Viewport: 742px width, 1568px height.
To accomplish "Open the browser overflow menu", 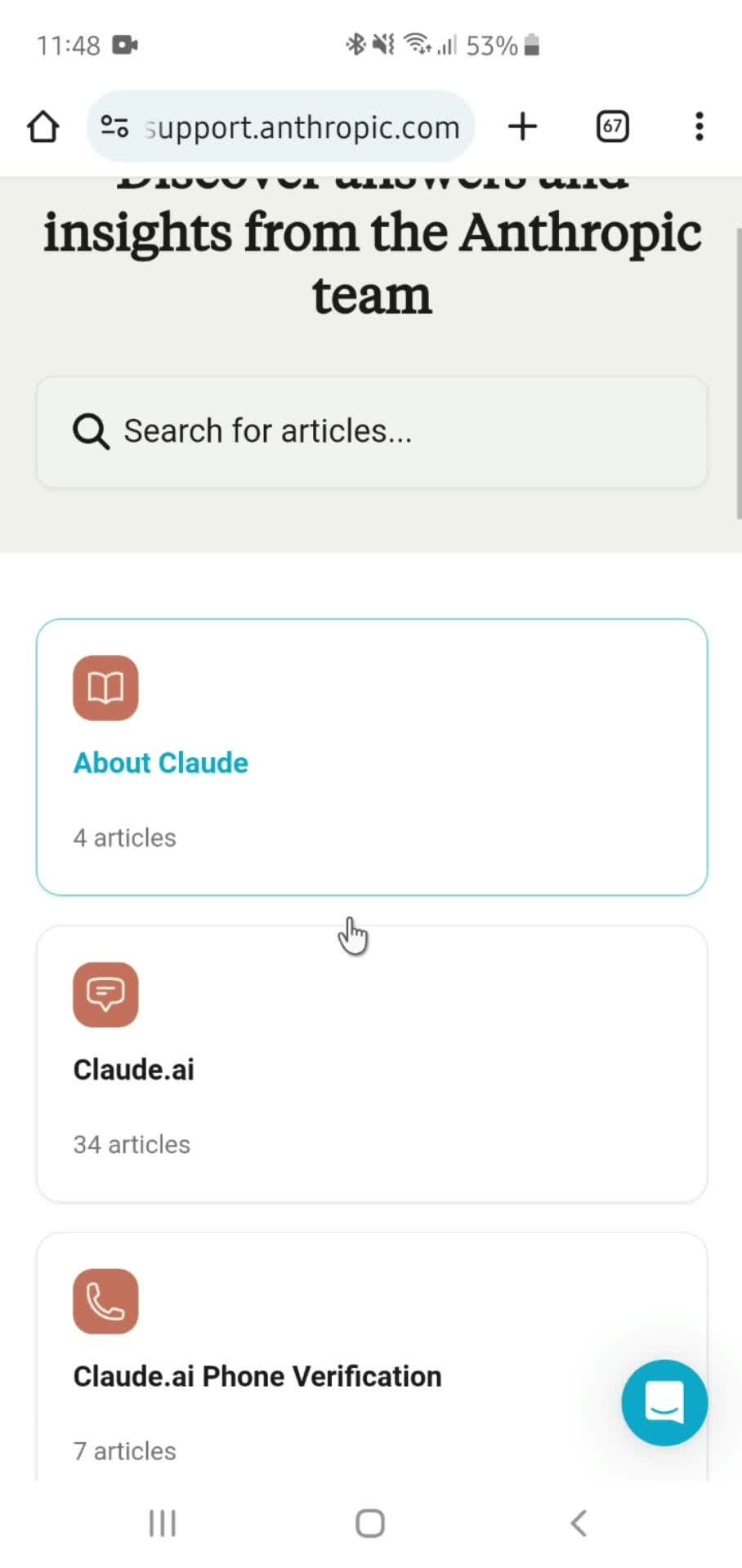I will 699,127.
